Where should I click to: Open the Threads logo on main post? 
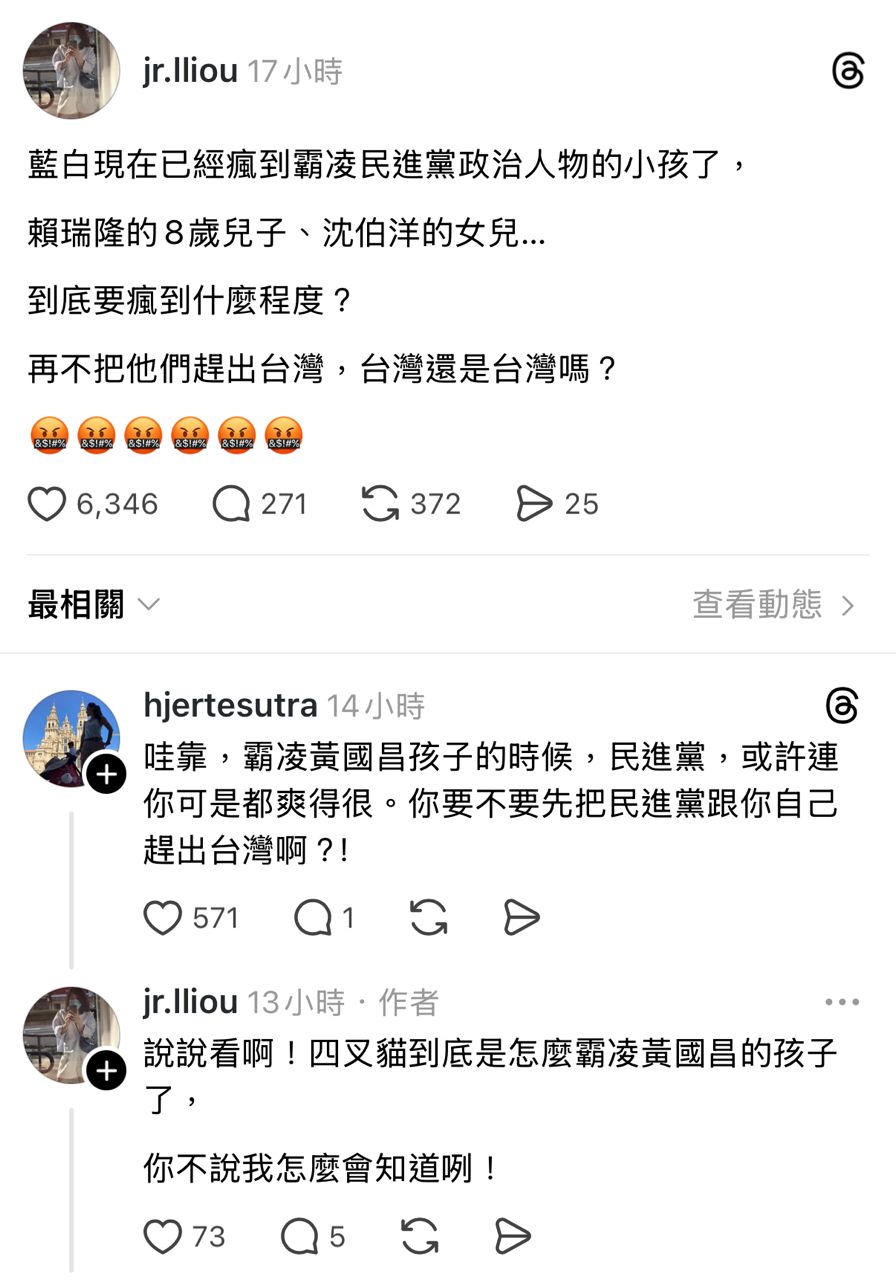pyautogui.click(x=847, y=71)
